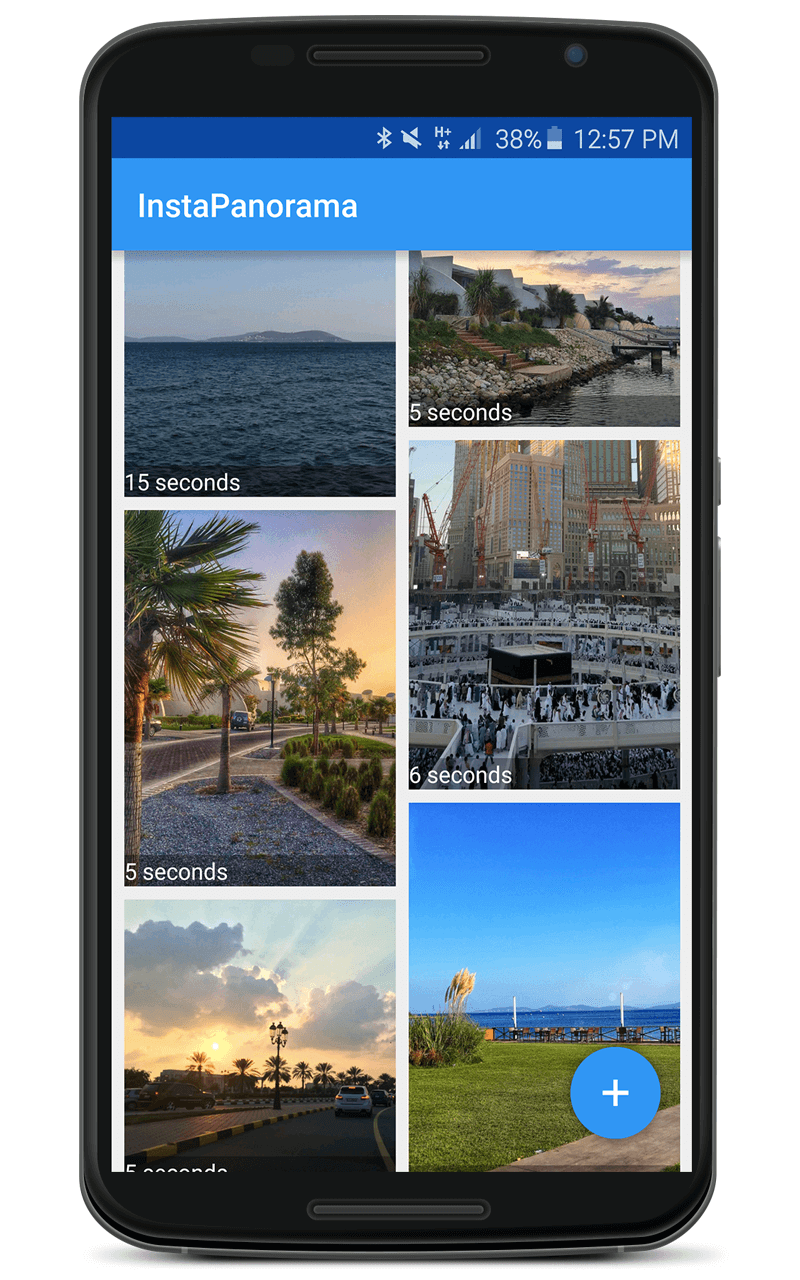800x1280 pixels.
Task: Open the 15 seconds open sea panorama
Action: pyautogui.click(x=260, y=372)
